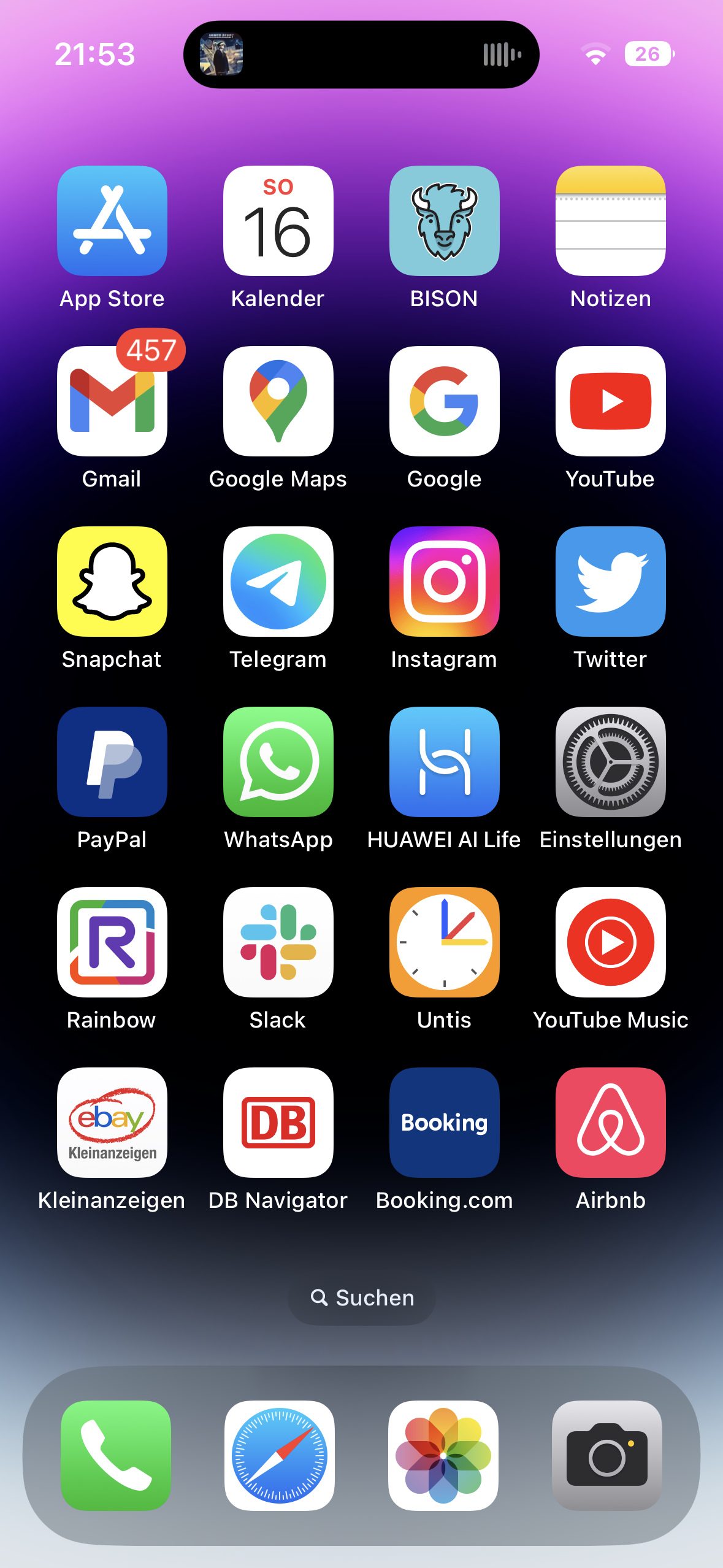Open the YouTube app
This screenshot has height=1568, width=723.
611,401
